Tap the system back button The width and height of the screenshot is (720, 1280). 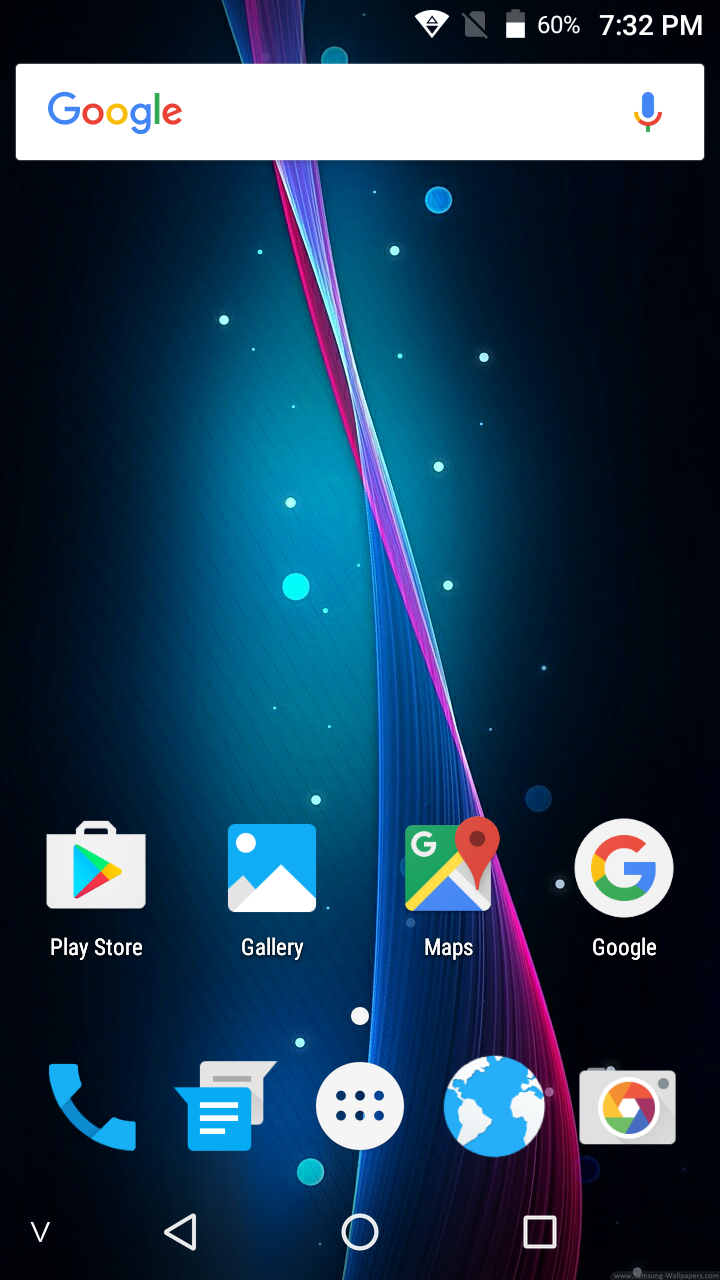[180, 1232]
